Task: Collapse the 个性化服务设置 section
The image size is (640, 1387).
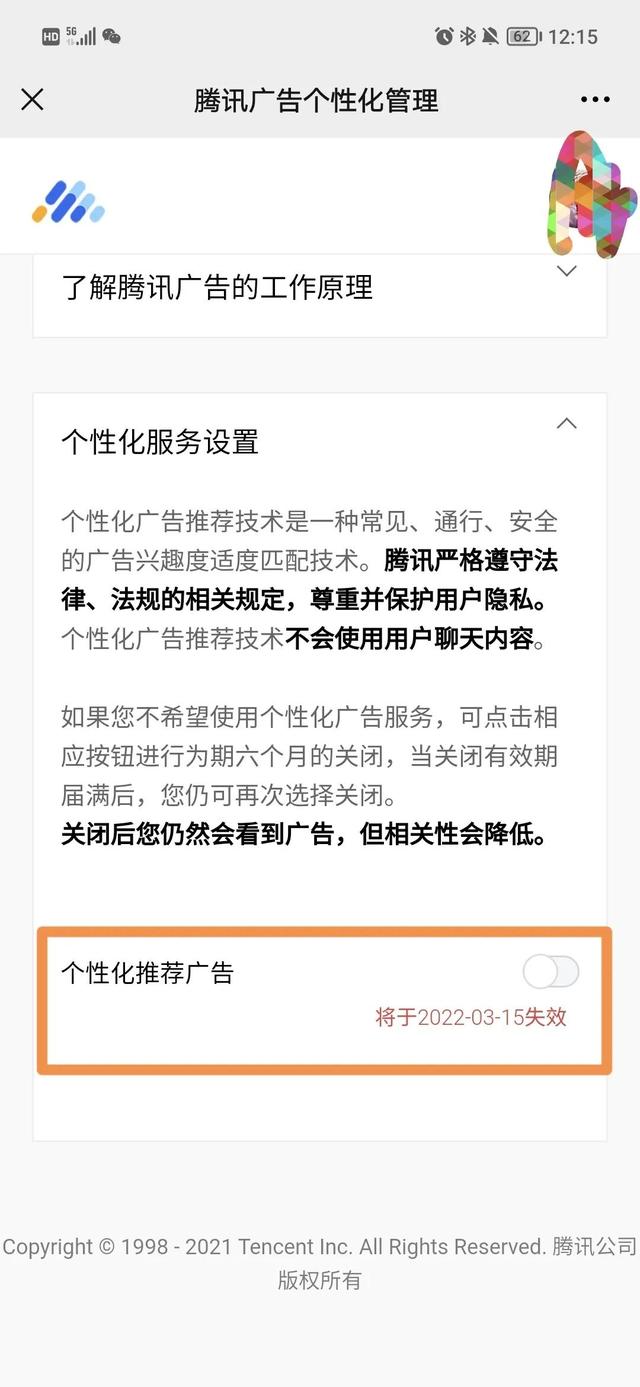Action: coord(566,423)
